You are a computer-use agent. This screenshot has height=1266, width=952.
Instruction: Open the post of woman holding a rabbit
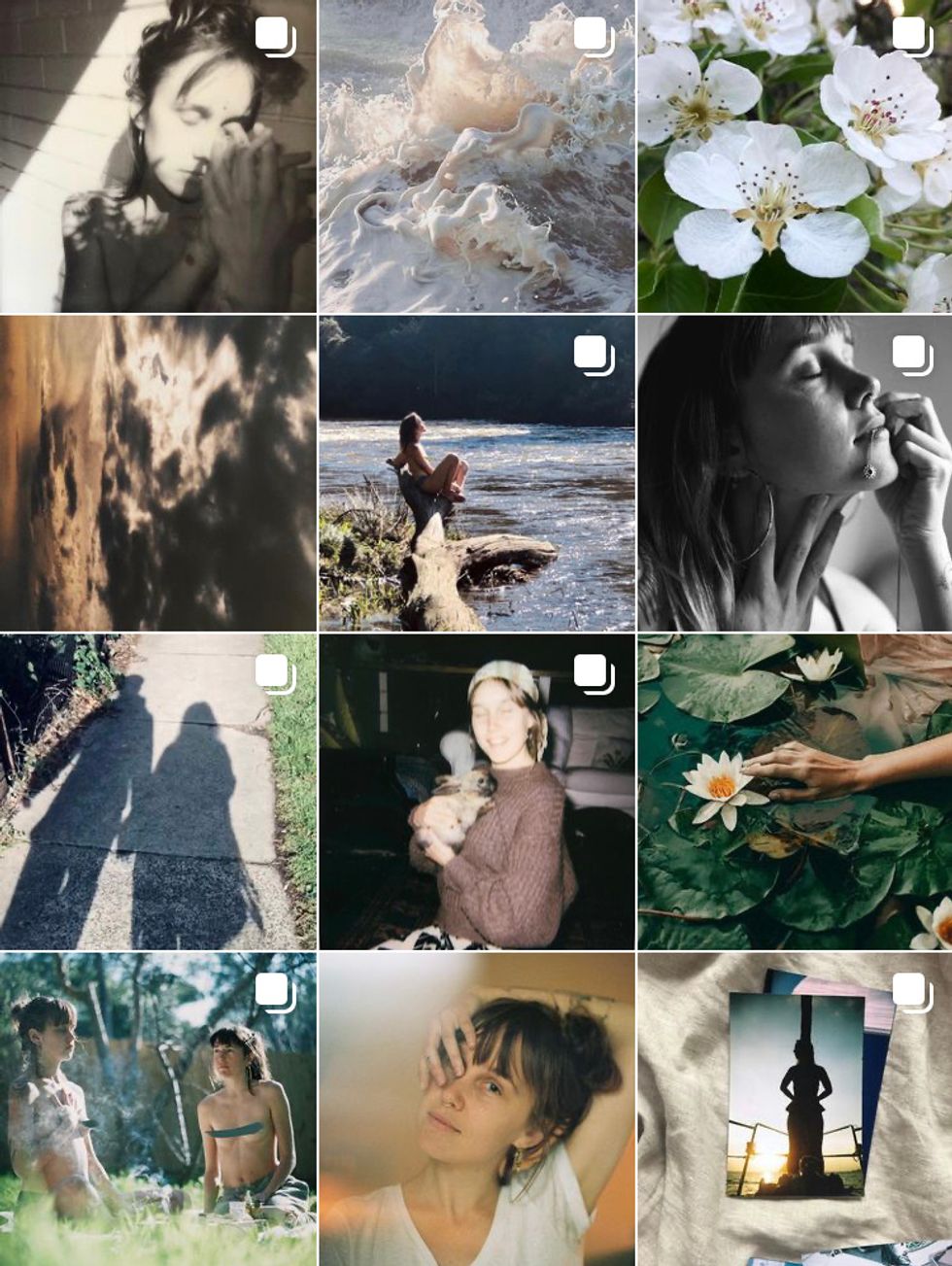476,792
